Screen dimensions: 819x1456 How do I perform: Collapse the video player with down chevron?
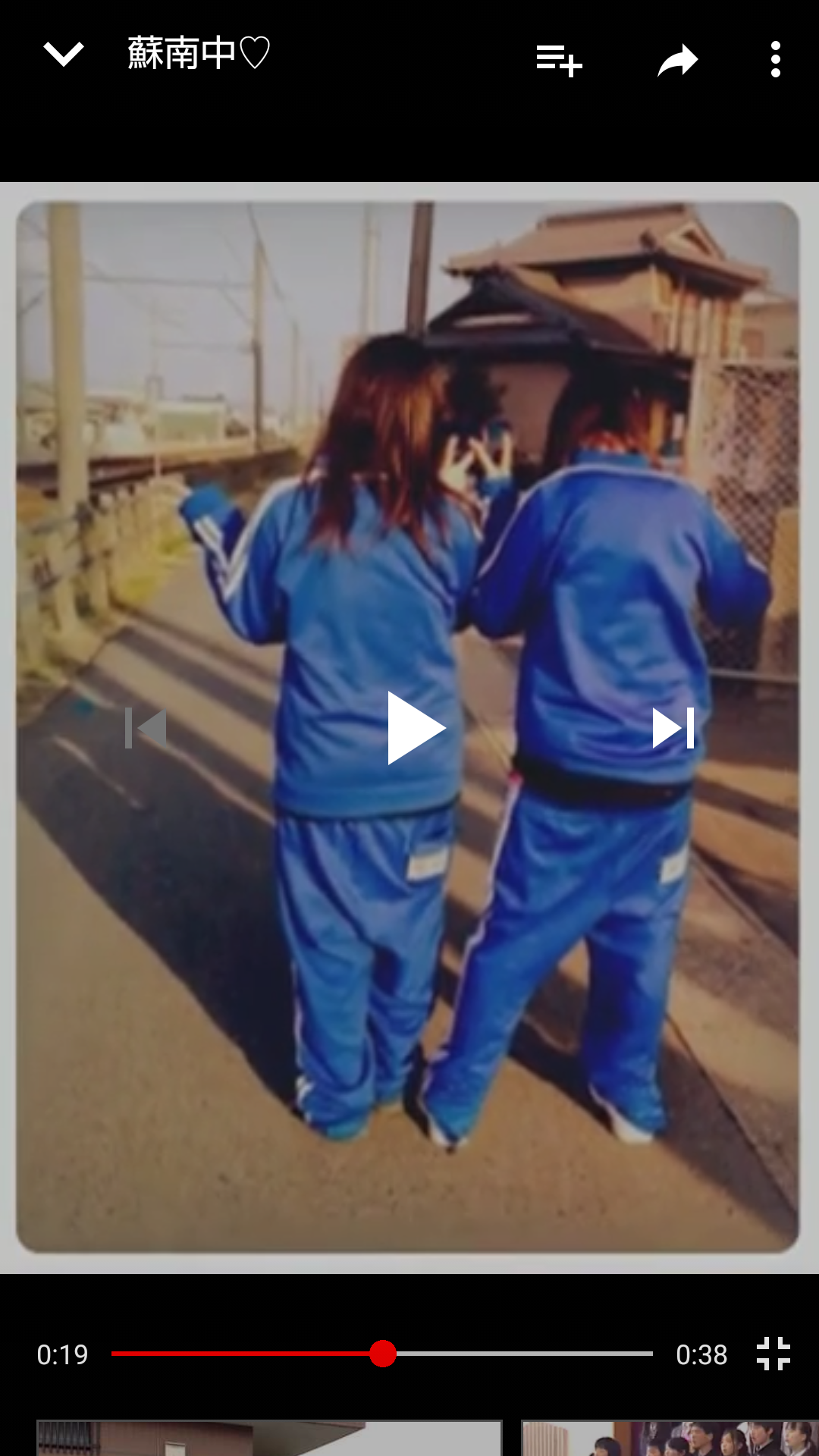point(63,55)
